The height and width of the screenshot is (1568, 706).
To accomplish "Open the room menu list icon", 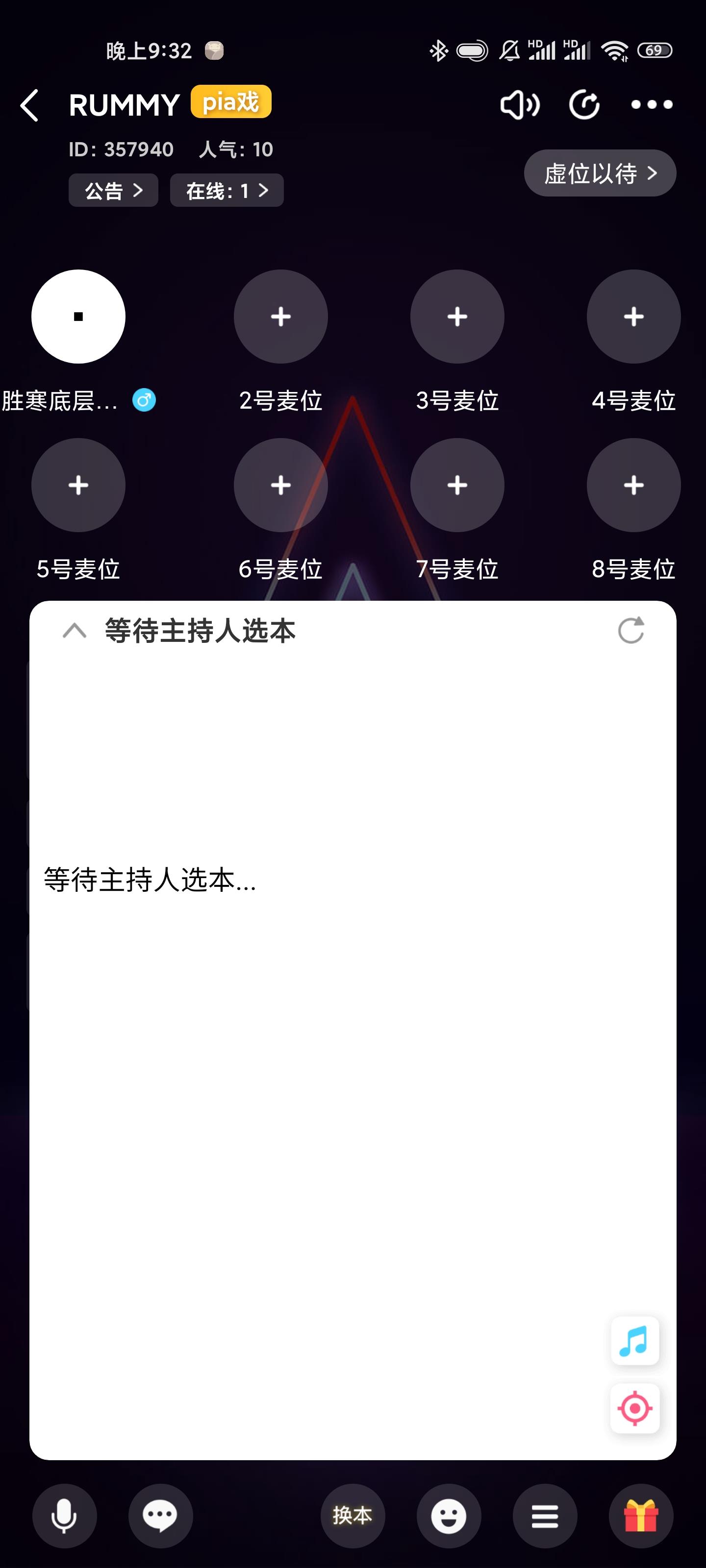I will [545, 1516].
